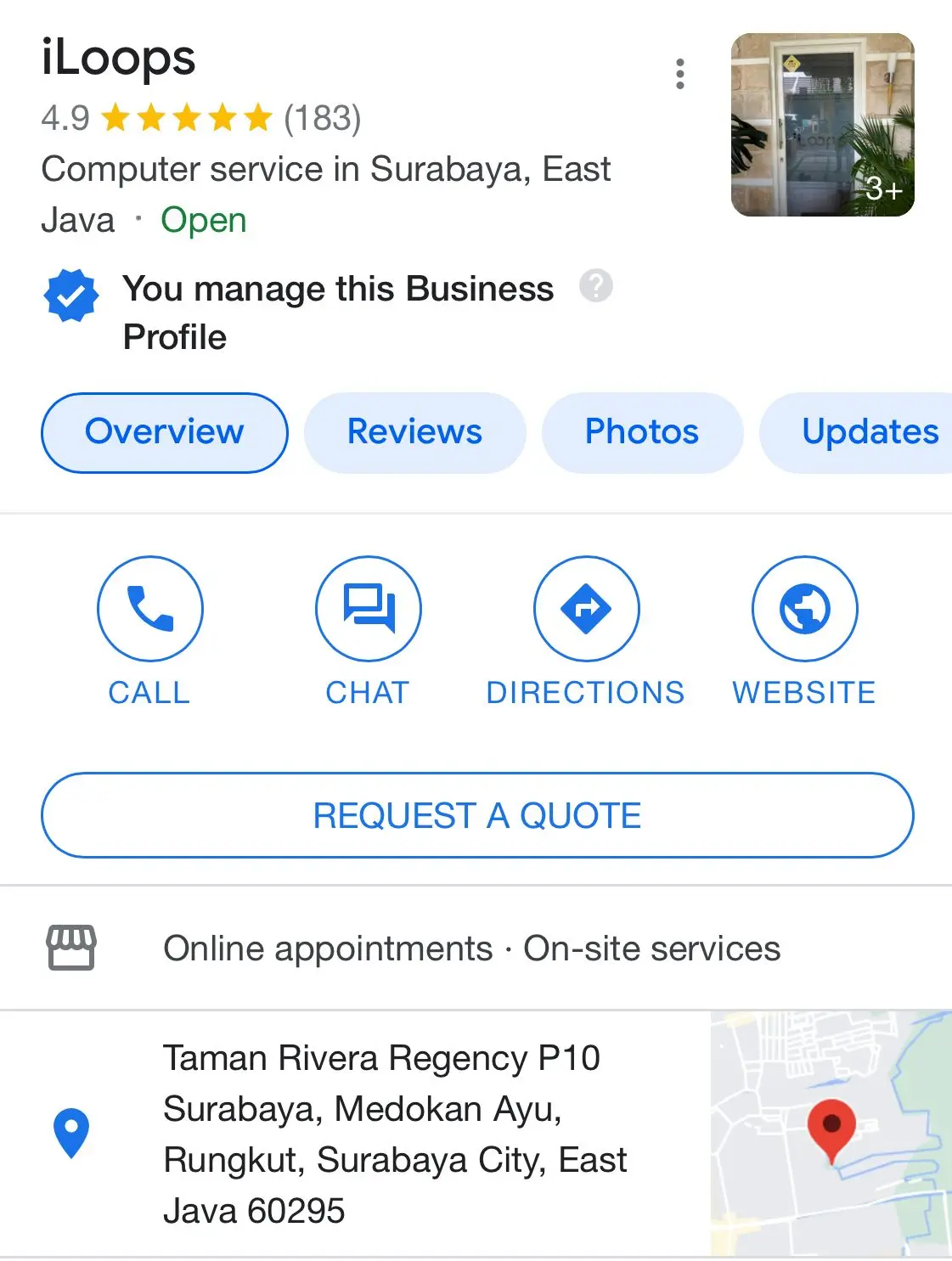The width and height of the screenshot is (952, 1261).
Task: Open the three-dot overflow menu
Action: [x=679, y=75]
